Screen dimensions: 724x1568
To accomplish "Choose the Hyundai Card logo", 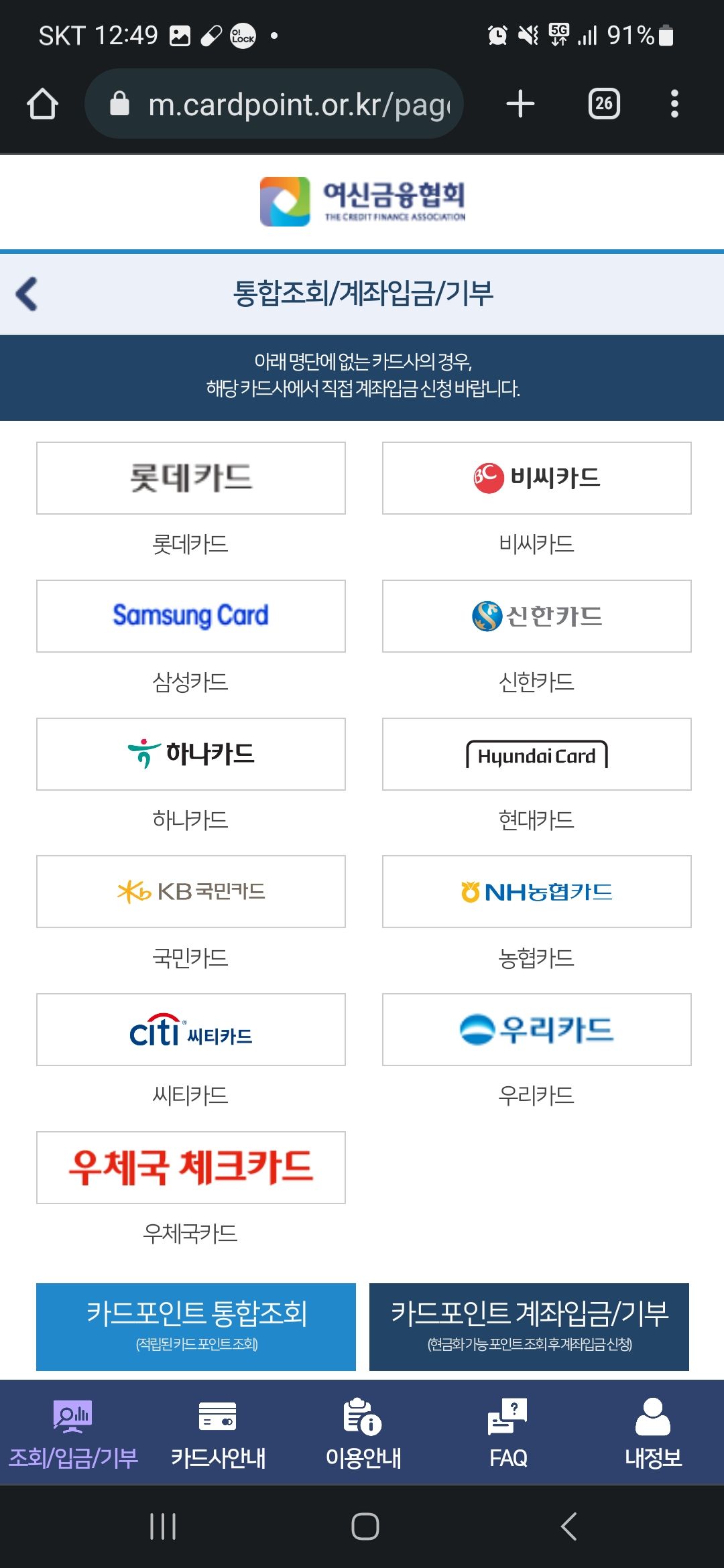I will [536, 754].
